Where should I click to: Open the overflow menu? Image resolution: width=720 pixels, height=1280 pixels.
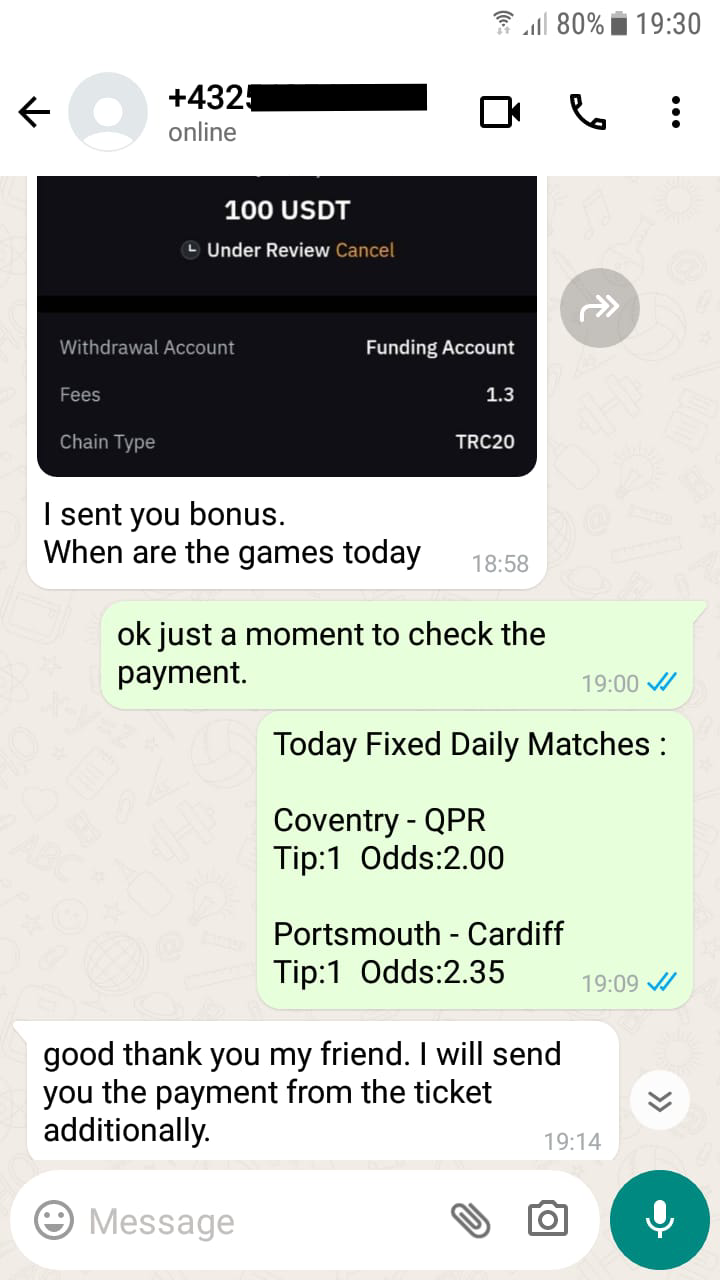[676, 112]
